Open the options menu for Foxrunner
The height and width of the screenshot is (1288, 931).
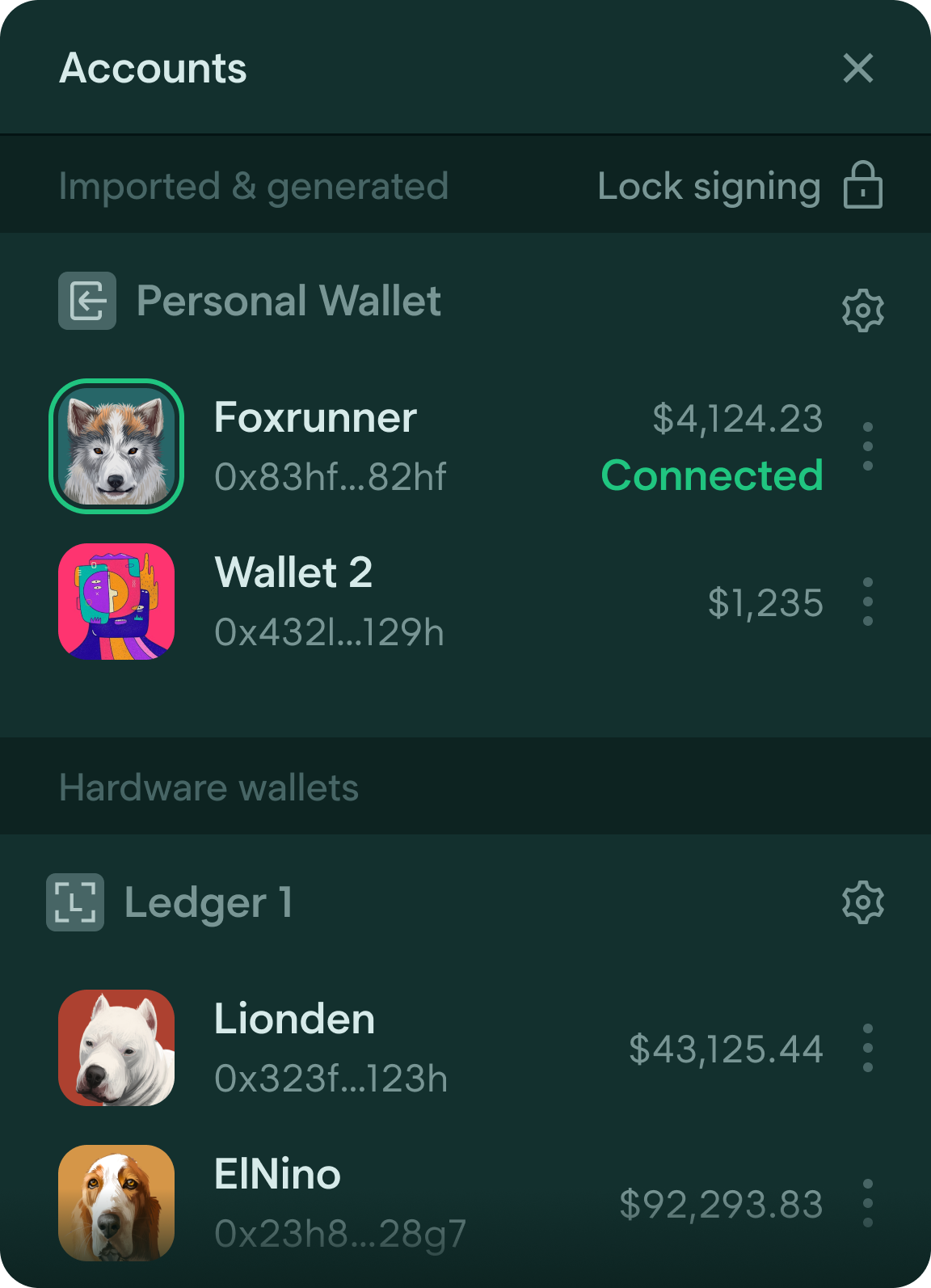[869, 446]
